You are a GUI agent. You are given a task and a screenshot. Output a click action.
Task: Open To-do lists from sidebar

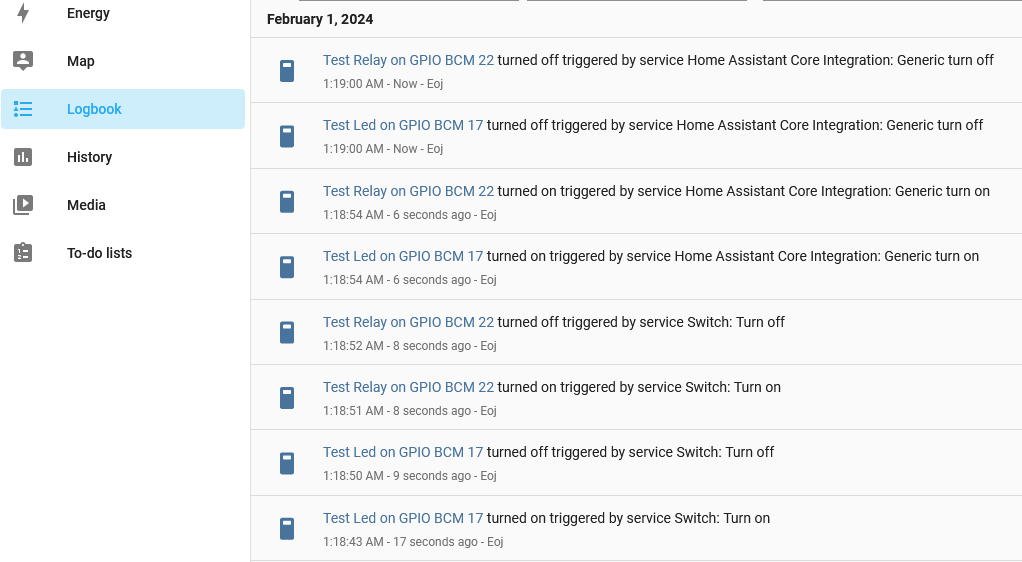99,253
